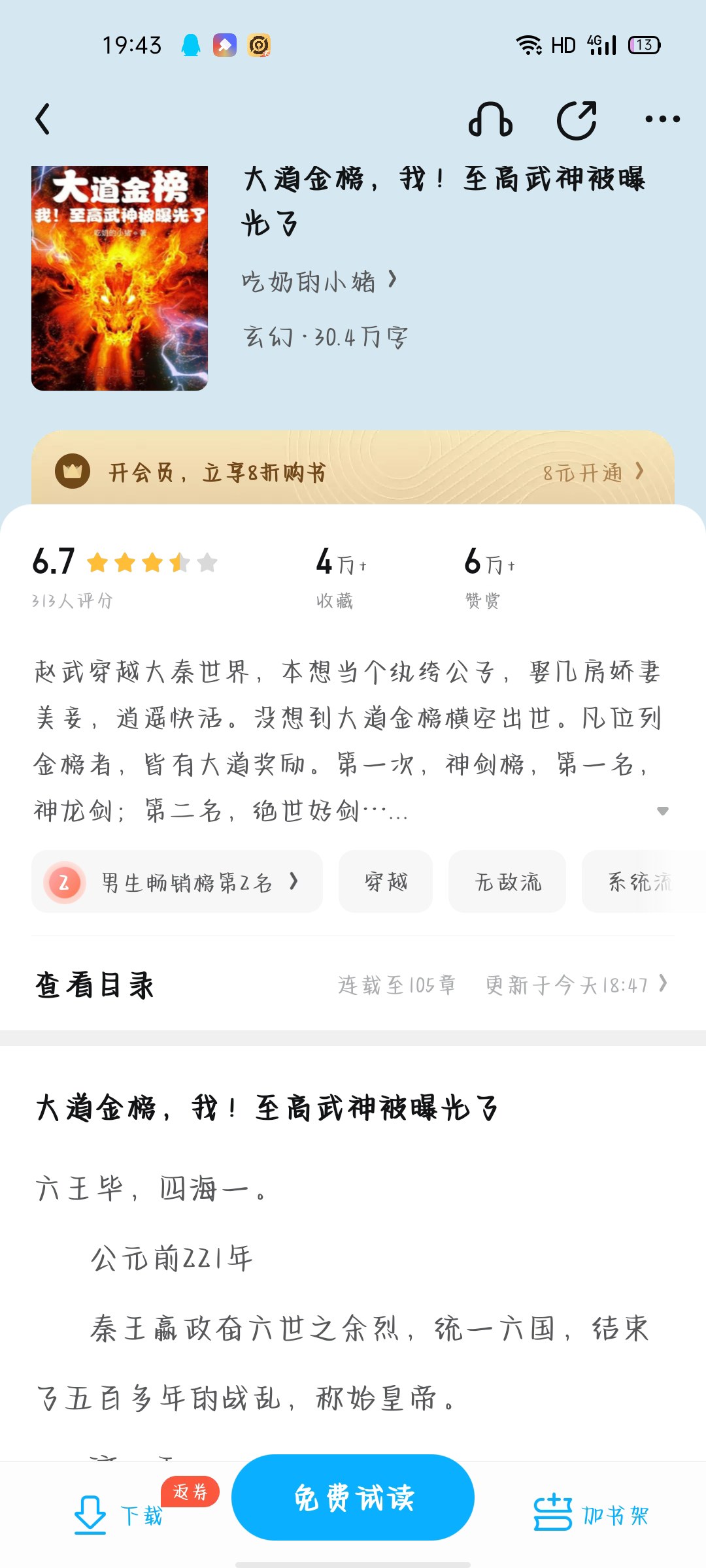View the 6.7 rating reviews

click(124, 575)
